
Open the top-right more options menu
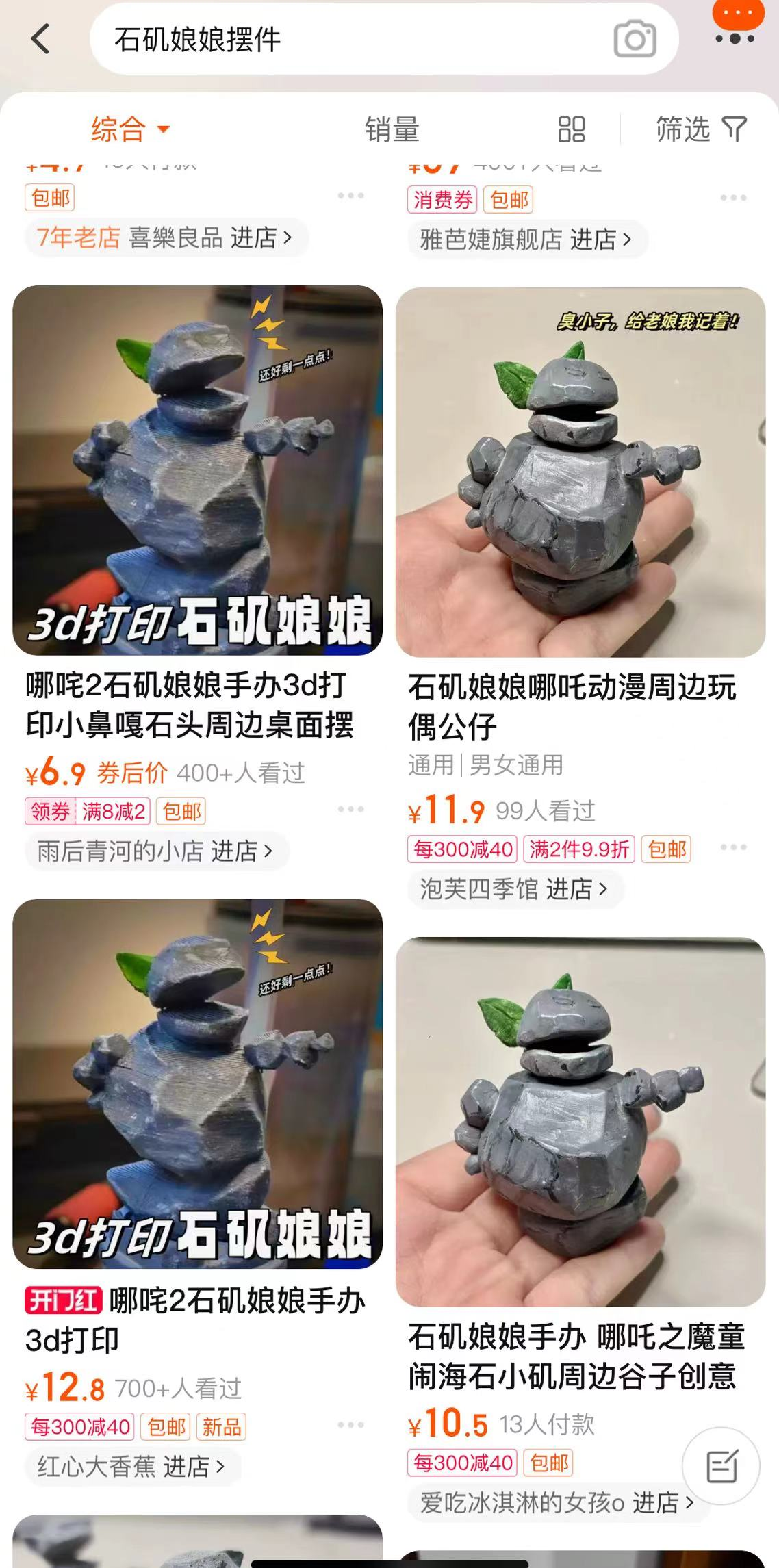pyautogui.click(x=735, y=27)
